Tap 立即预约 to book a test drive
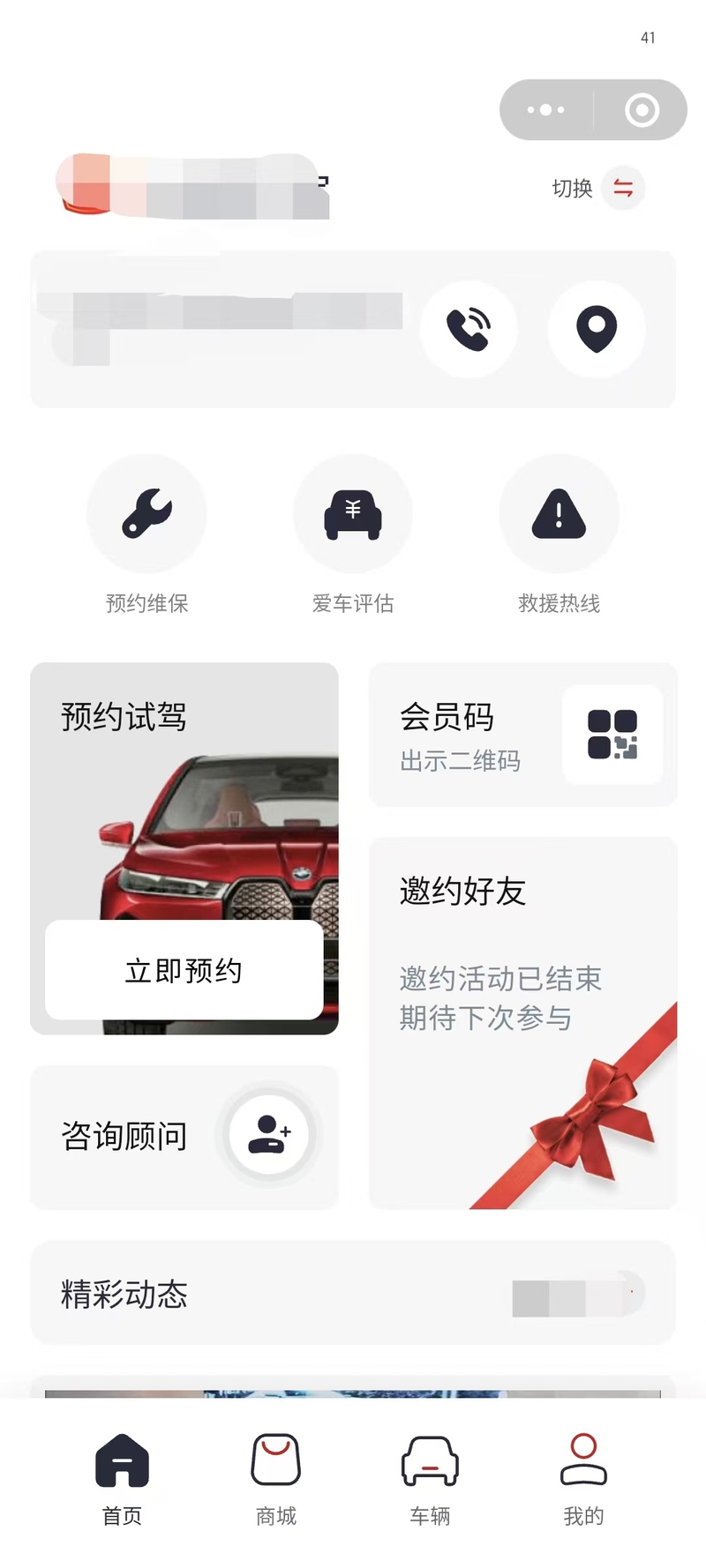This screenshot has height=1568, width=706. pyautogui.click(x=184, y=970)
